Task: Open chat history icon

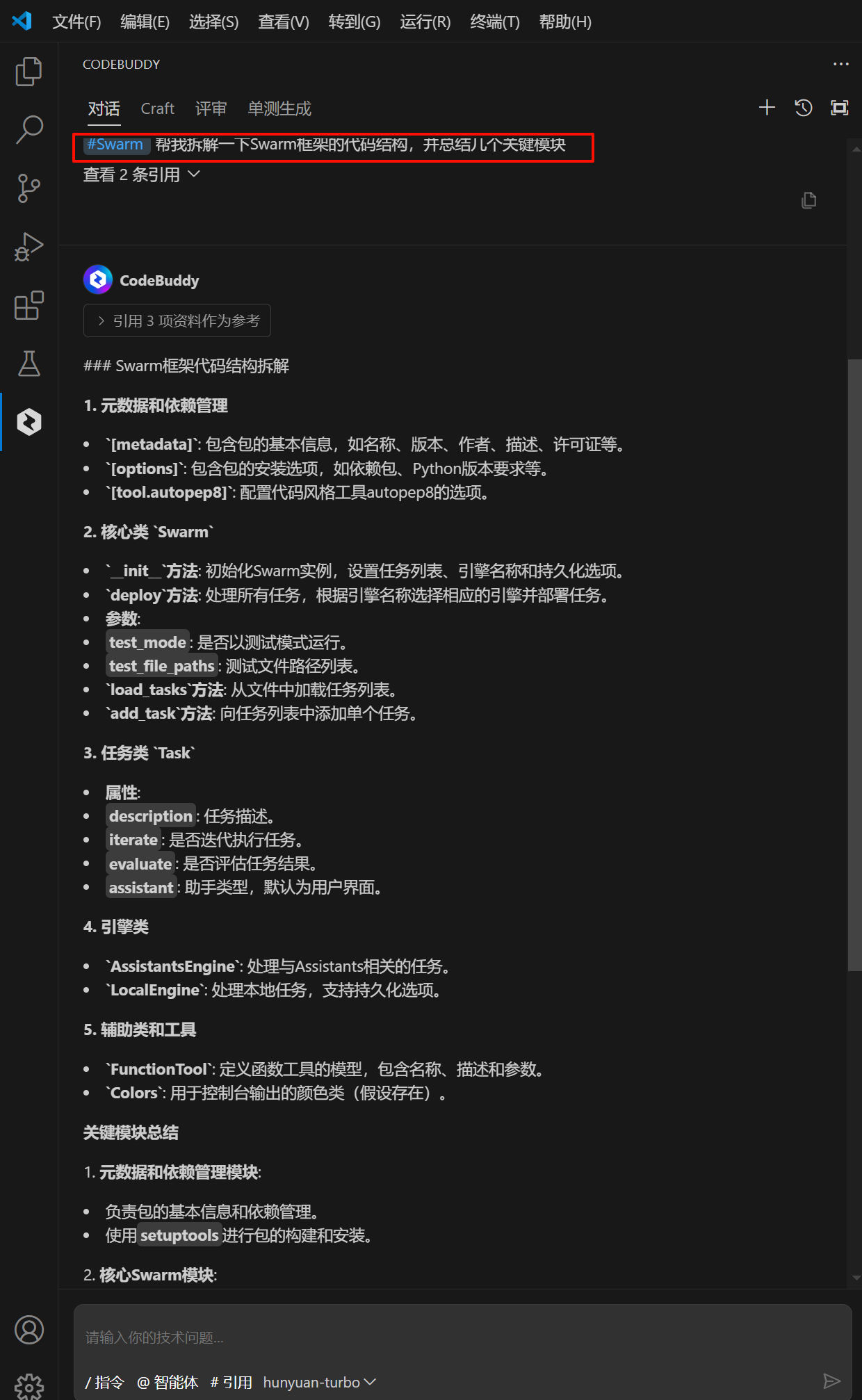Action: pos(804,108)
